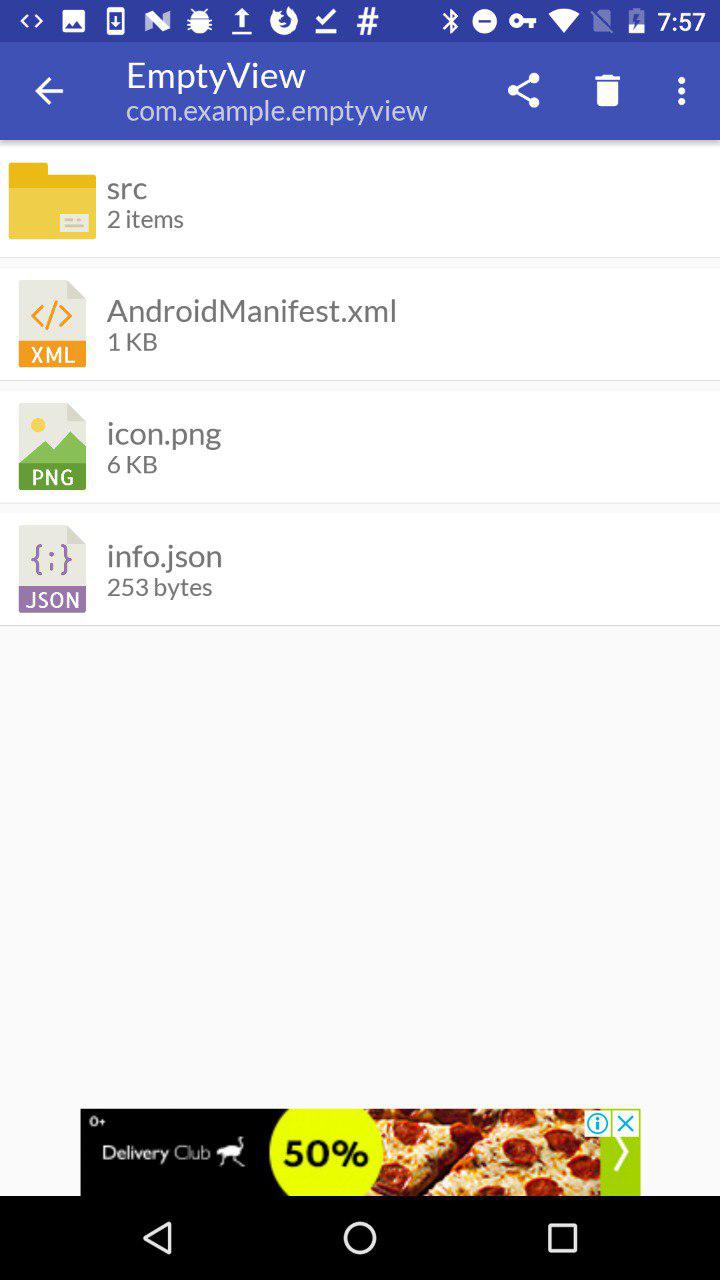720x1280 pixels.
Task: Open the Delivery Club ad banner
Action: pos(330,1153)
